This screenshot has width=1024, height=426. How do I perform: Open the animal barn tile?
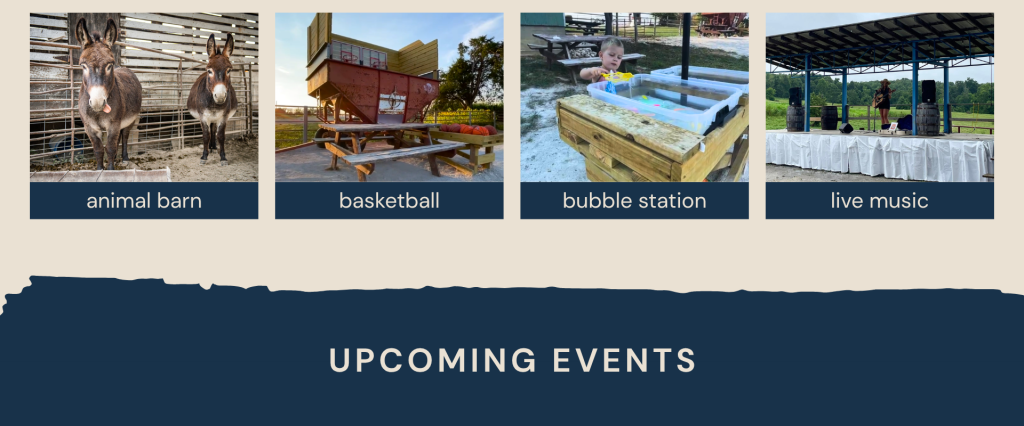click(x=144, y=116)
